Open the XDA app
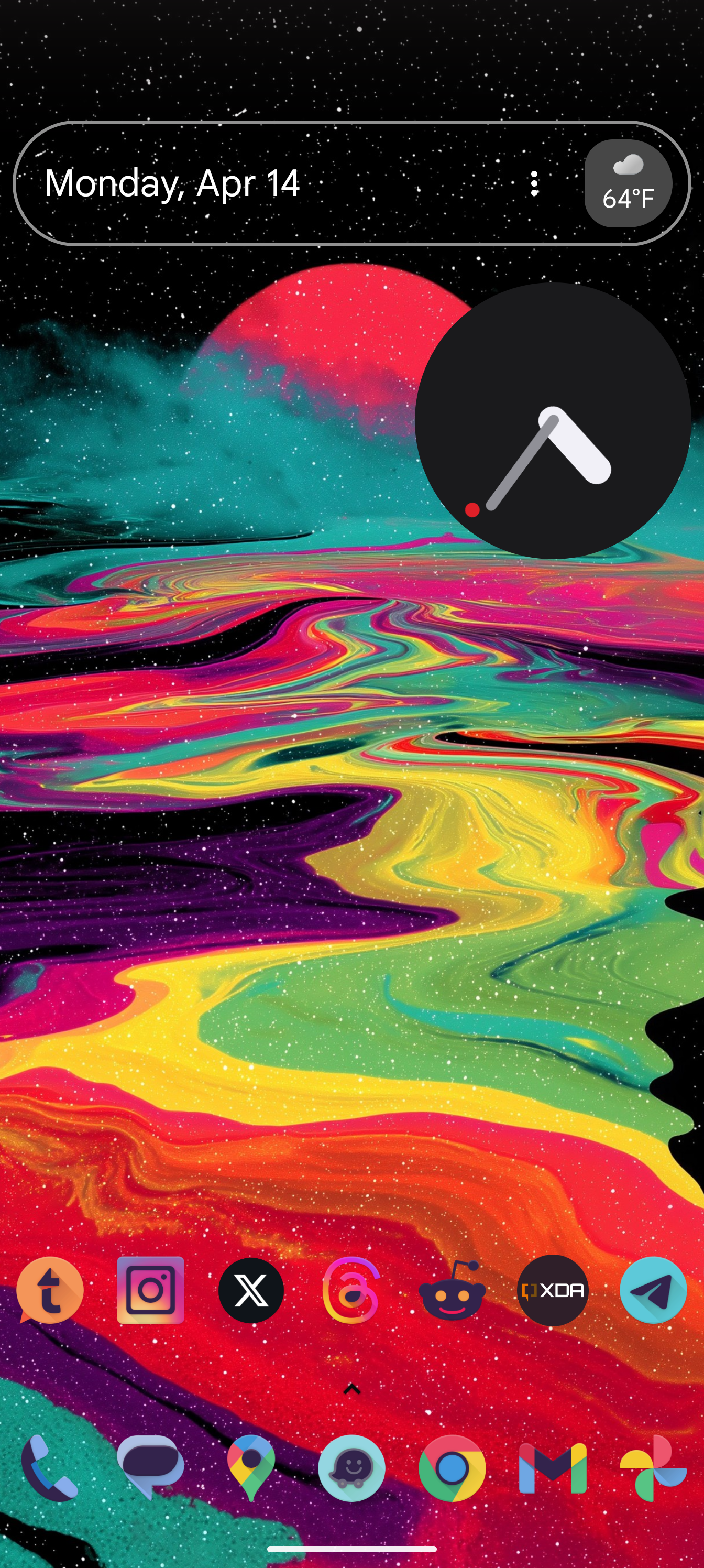The width and height of the screenshot is (704, 1568). pyautogui.click(x=553, y=1290)
